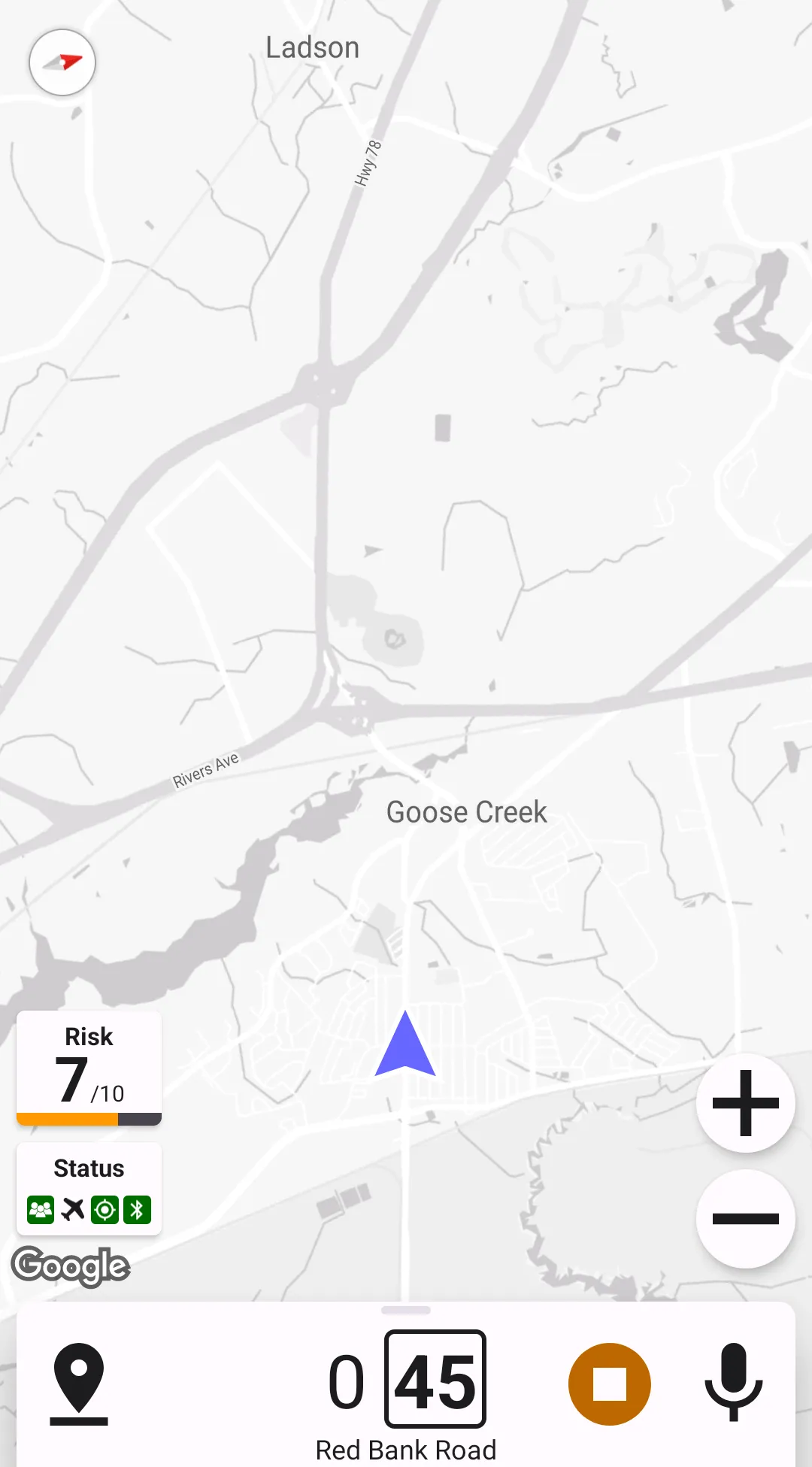Open the Risk 7/10 card
This screenshot has width=812, height=1467.
click(x=89, y=1068)
